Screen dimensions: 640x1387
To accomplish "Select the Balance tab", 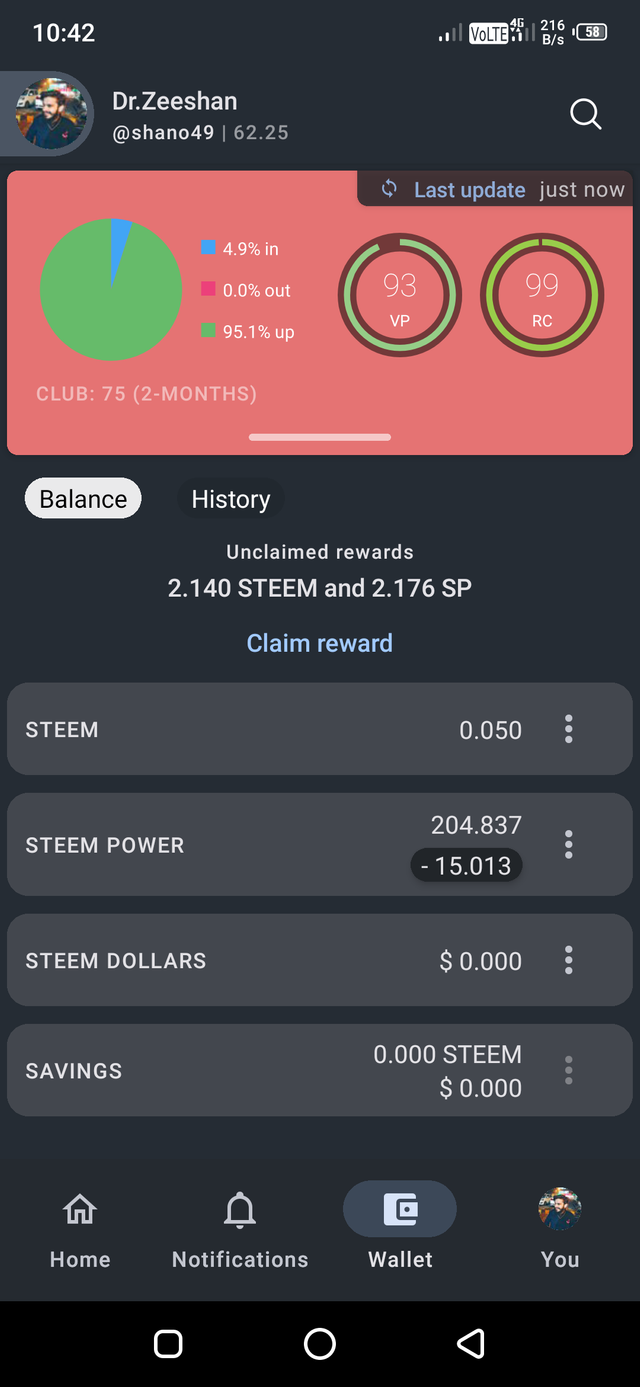I will tap(83, 499).
